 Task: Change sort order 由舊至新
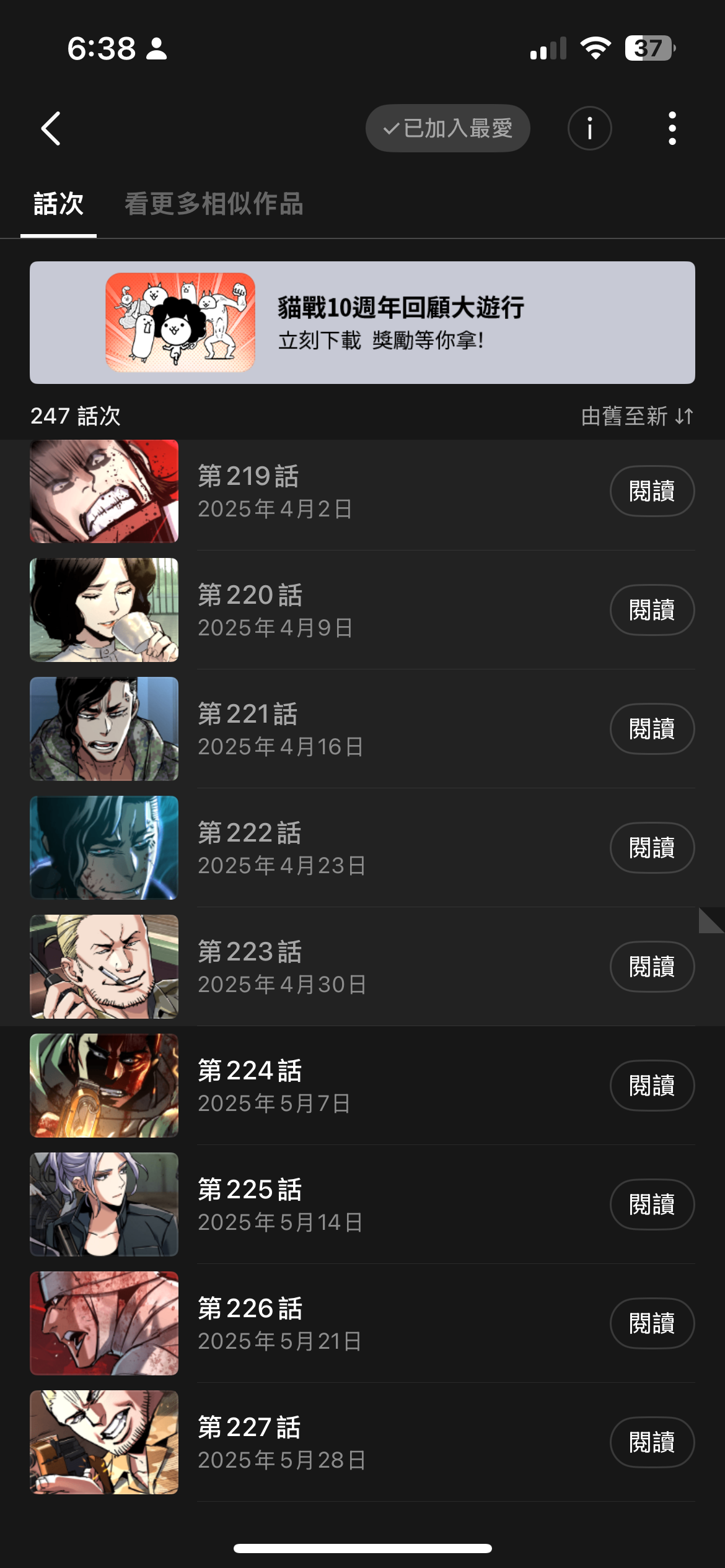pos(637,416)
